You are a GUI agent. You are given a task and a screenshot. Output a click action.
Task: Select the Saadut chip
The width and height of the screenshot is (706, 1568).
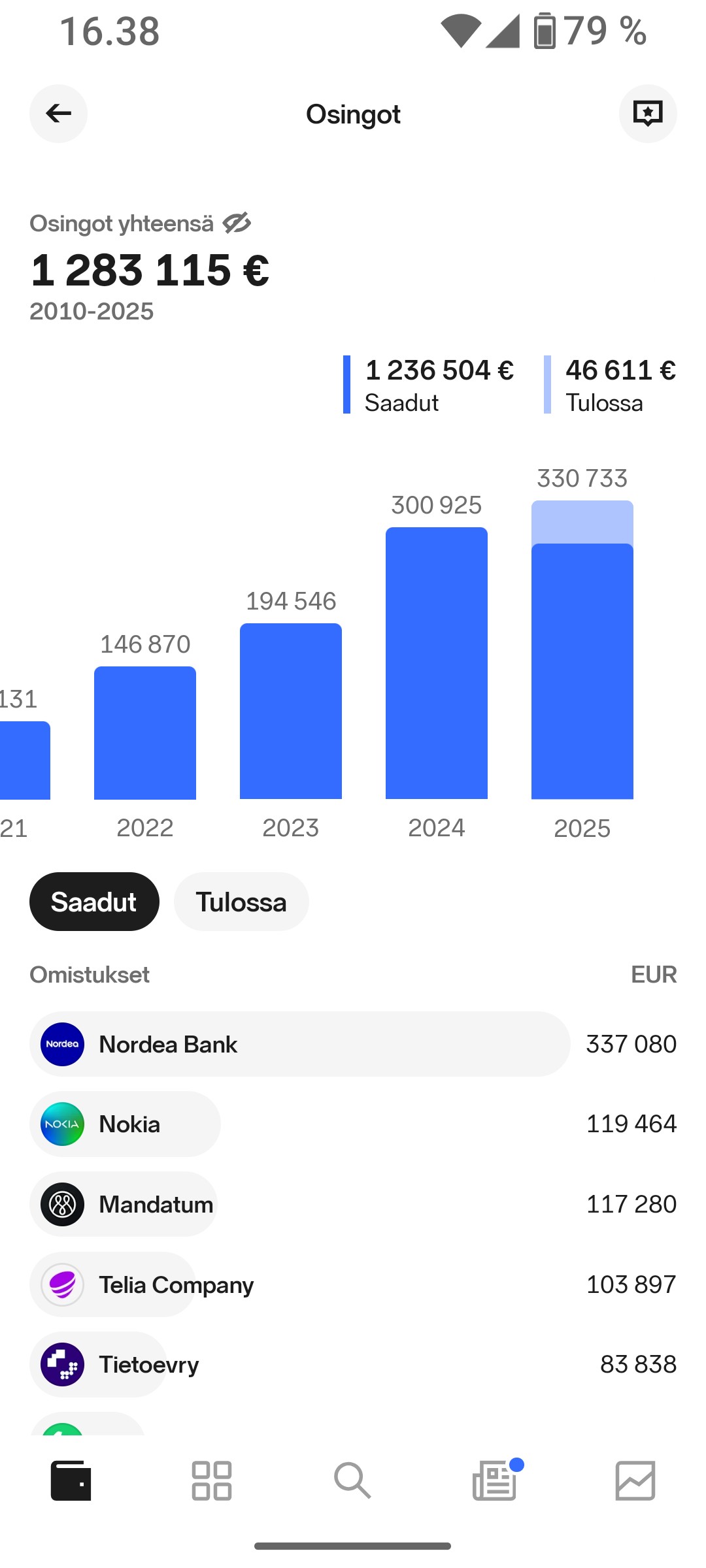pos(94,902)
